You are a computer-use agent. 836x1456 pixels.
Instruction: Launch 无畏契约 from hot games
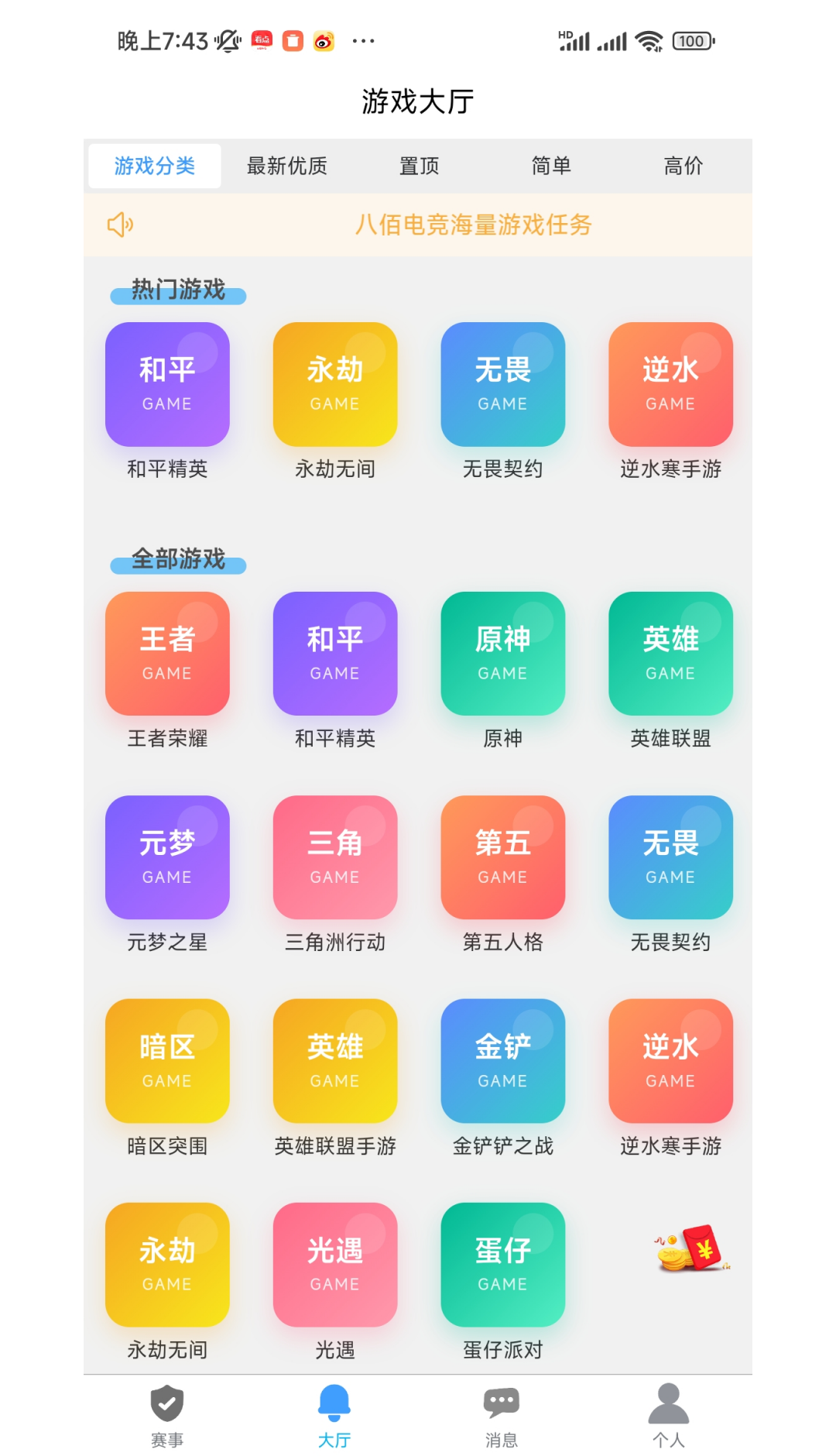click(x=502, y=385)
